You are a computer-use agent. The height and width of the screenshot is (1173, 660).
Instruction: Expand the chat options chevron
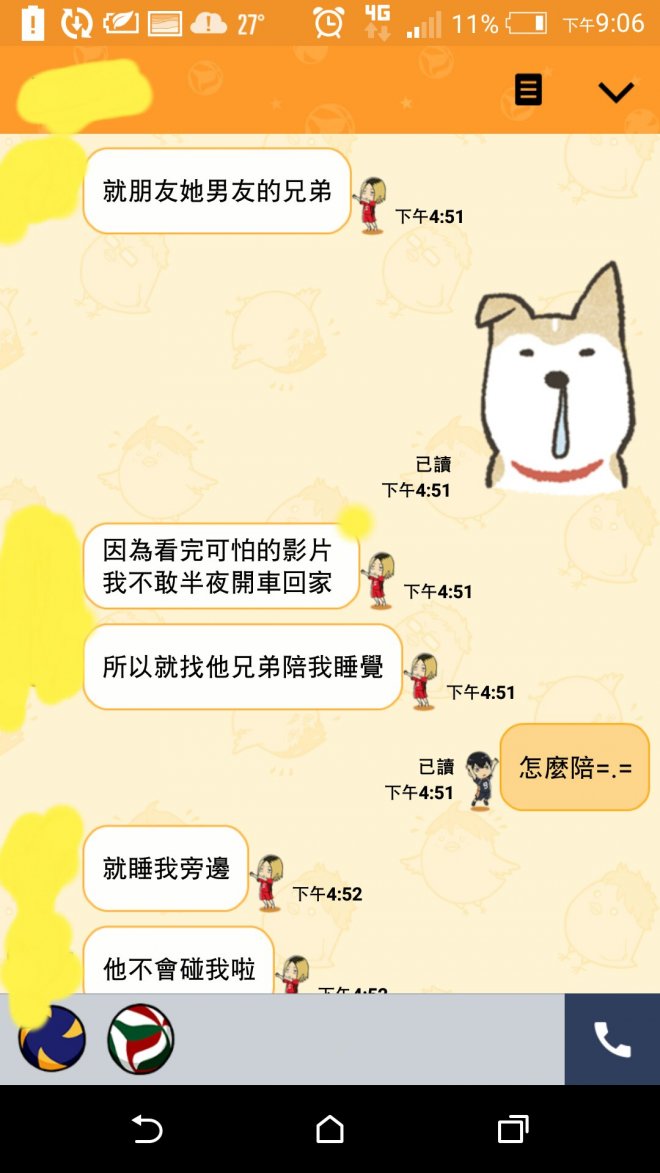tap(615, 92)
